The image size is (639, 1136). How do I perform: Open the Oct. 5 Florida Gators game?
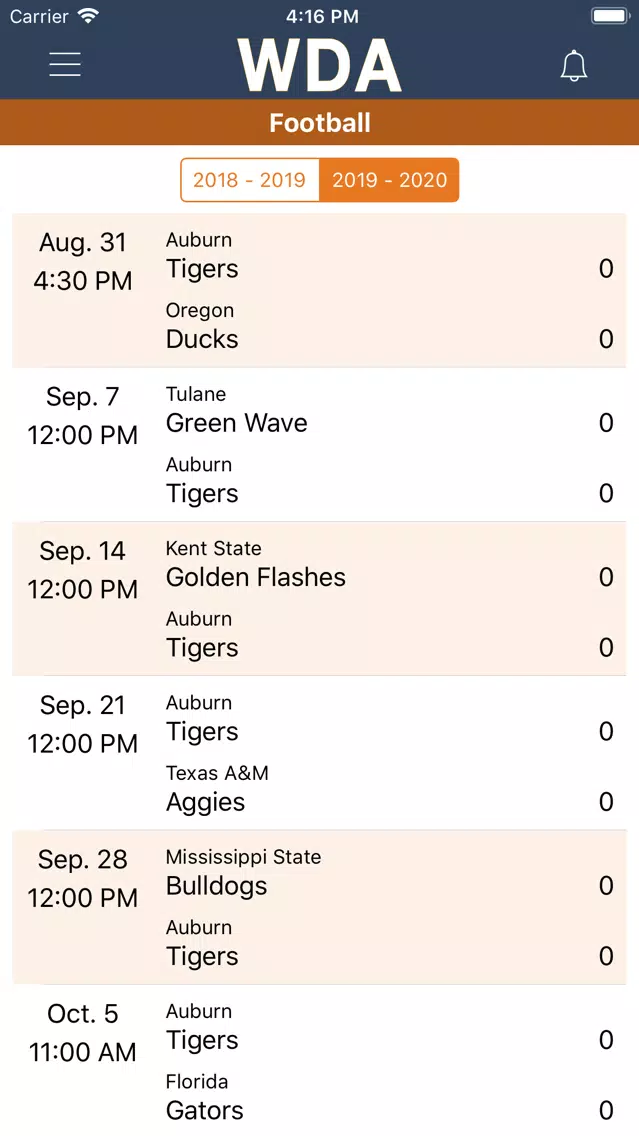coord(319,1060)
